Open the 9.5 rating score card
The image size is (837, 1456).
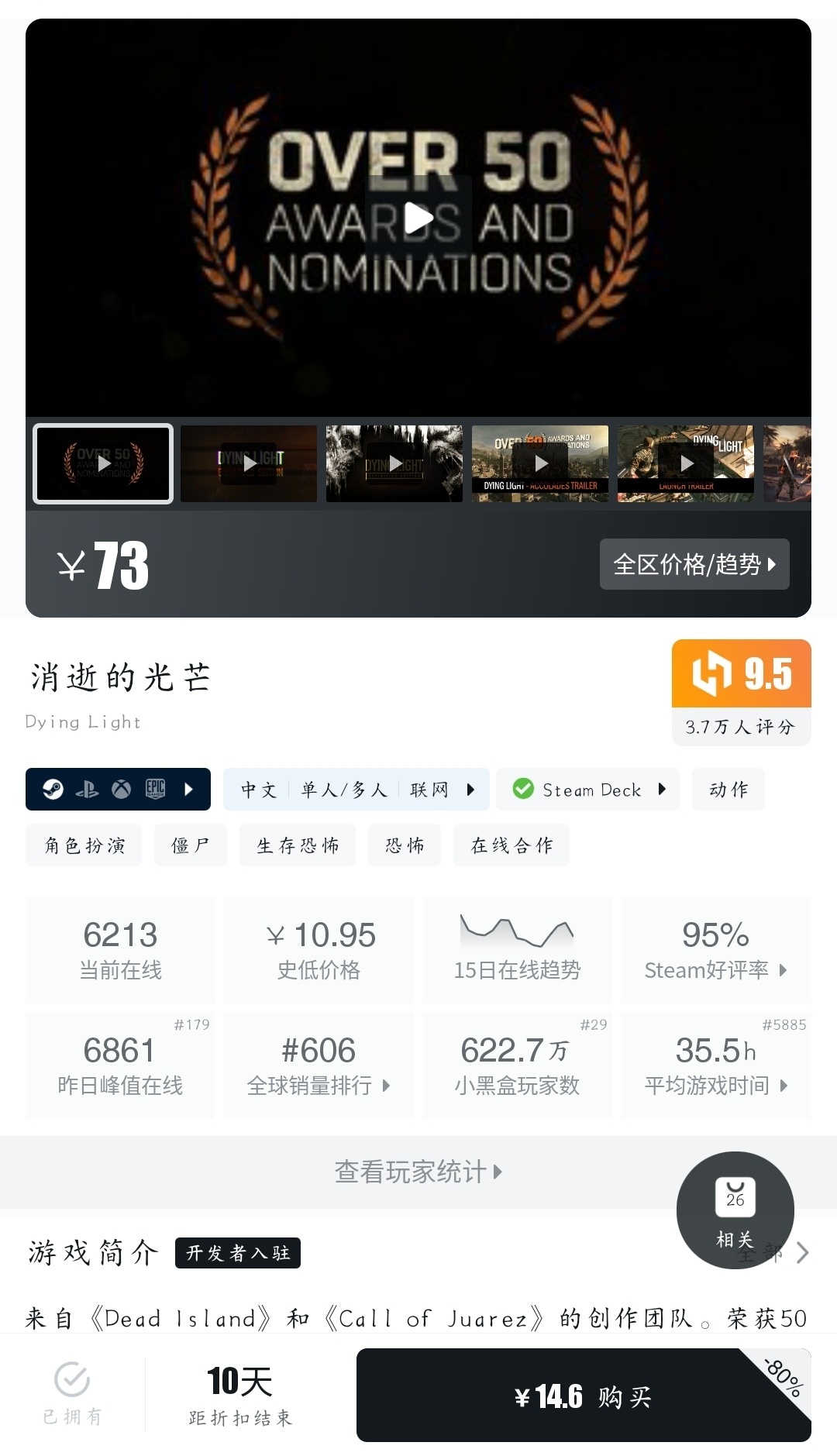[x=741, y=691]
